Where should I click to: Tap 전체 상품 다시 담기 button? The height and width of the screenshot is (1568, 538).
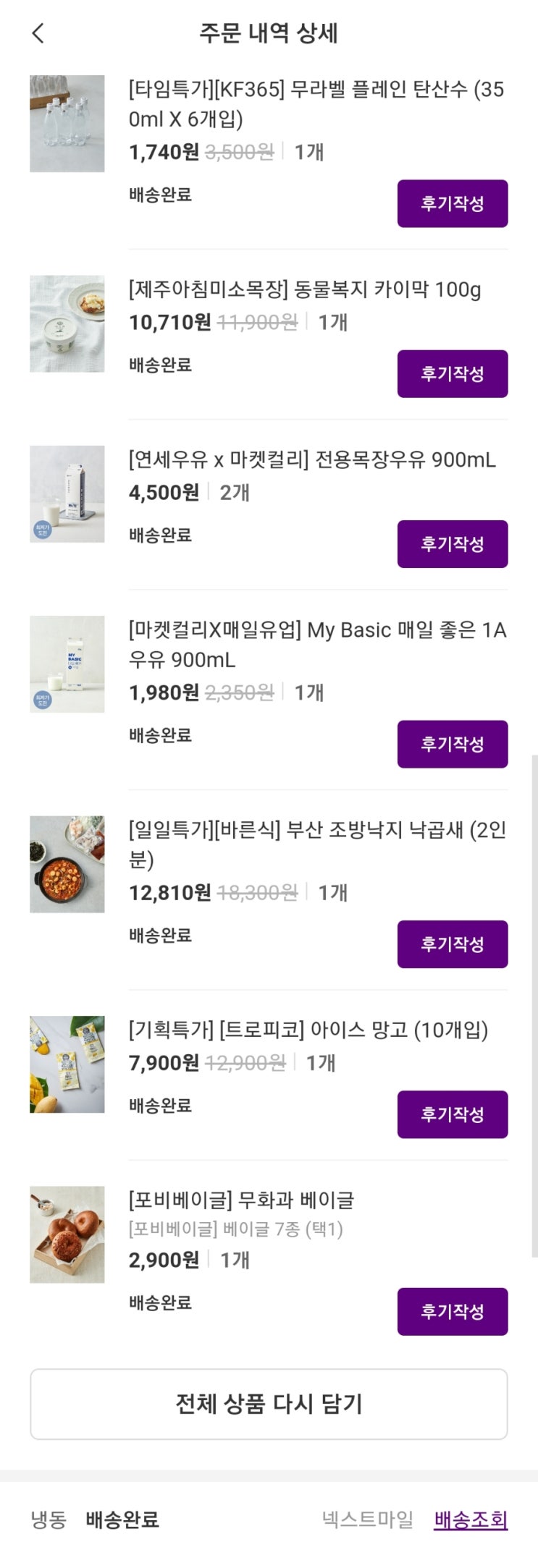point(269,1404)
